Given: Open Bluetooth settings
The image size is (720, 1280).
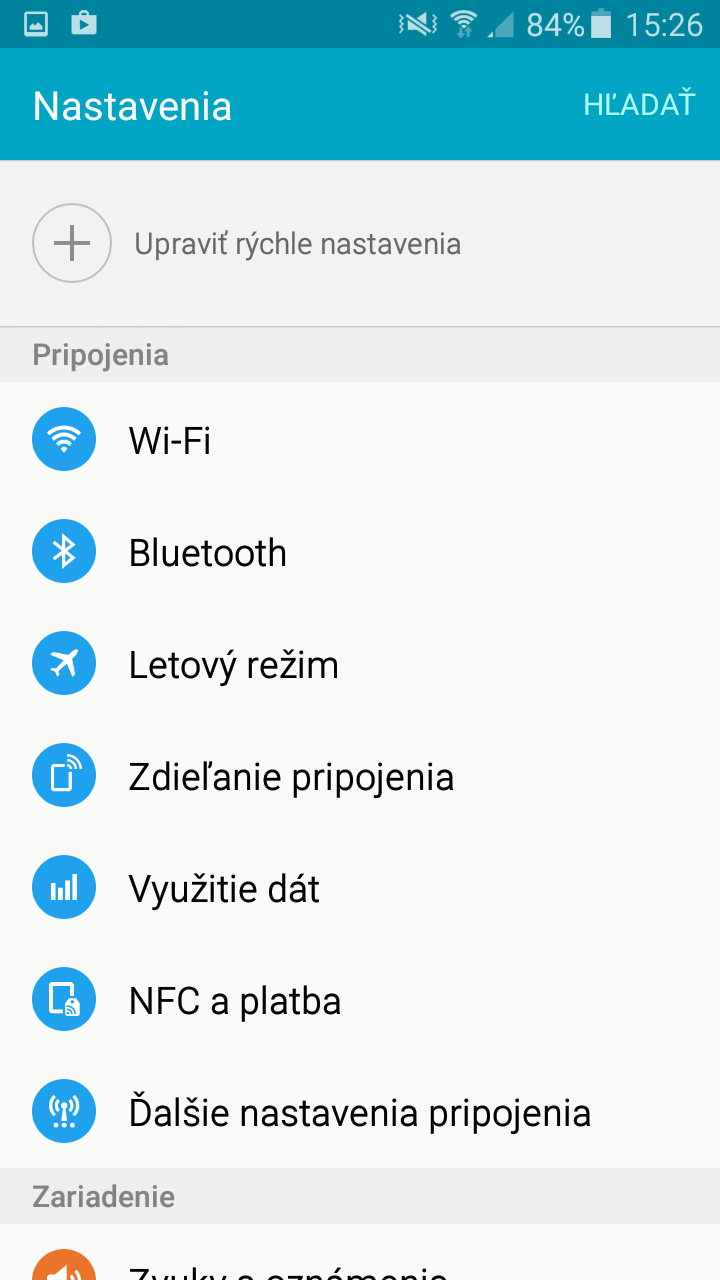Looking at the screenshot, I should coord(360,552).
